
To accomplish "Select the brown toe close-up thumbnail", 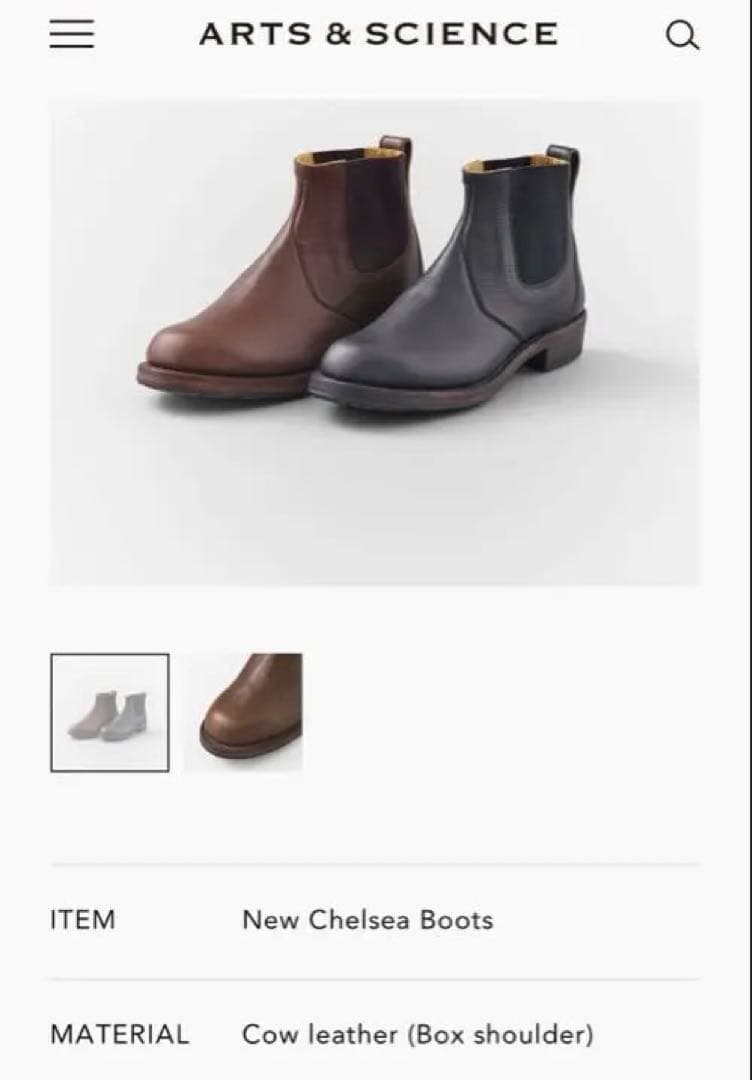I will [x=243, y=711].
